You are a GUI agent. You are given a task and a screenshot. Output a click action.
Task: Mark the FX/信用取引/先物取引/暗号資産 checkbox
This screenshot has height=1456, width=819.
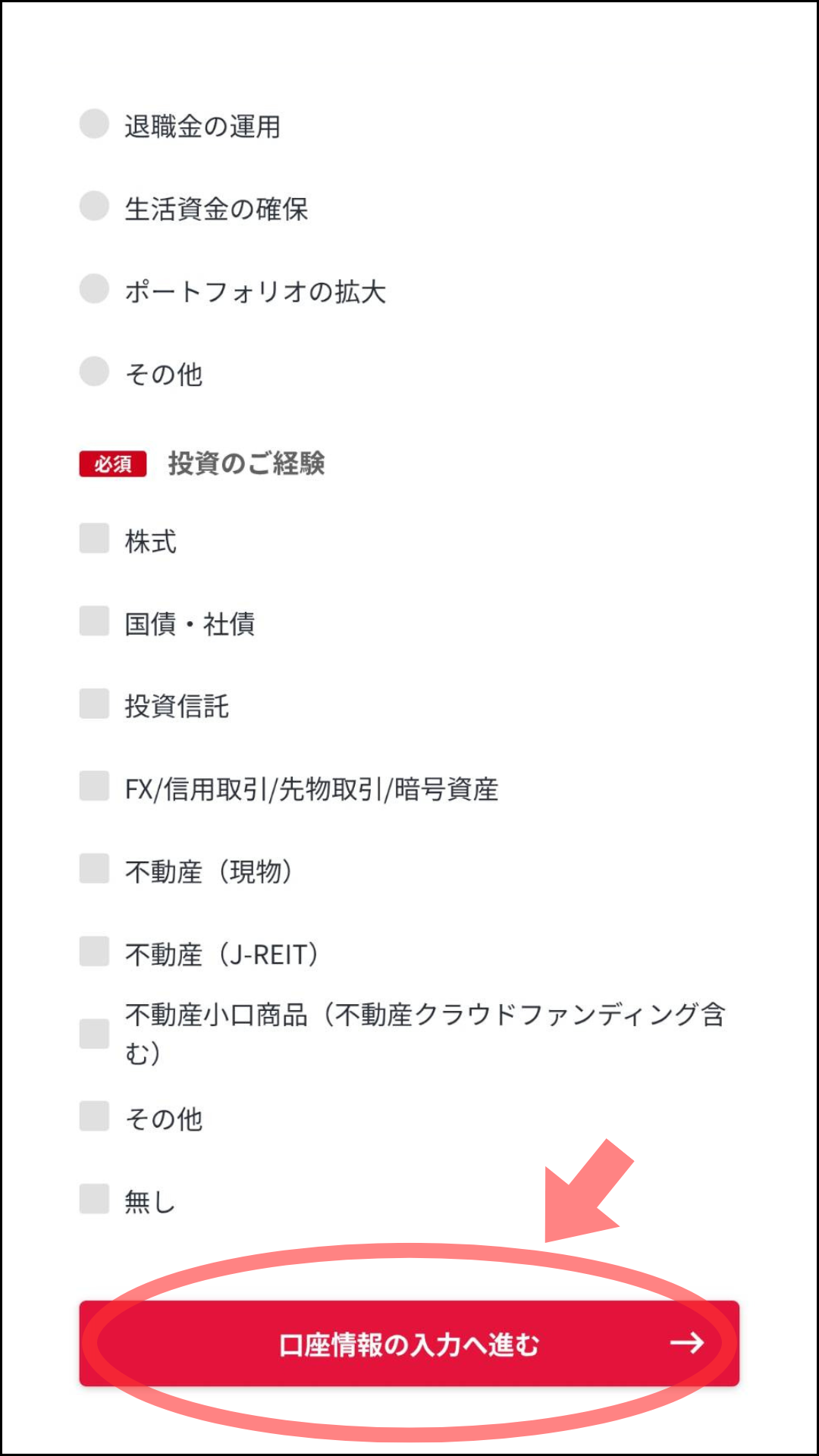pyautogui.click(x=95, y=786)
